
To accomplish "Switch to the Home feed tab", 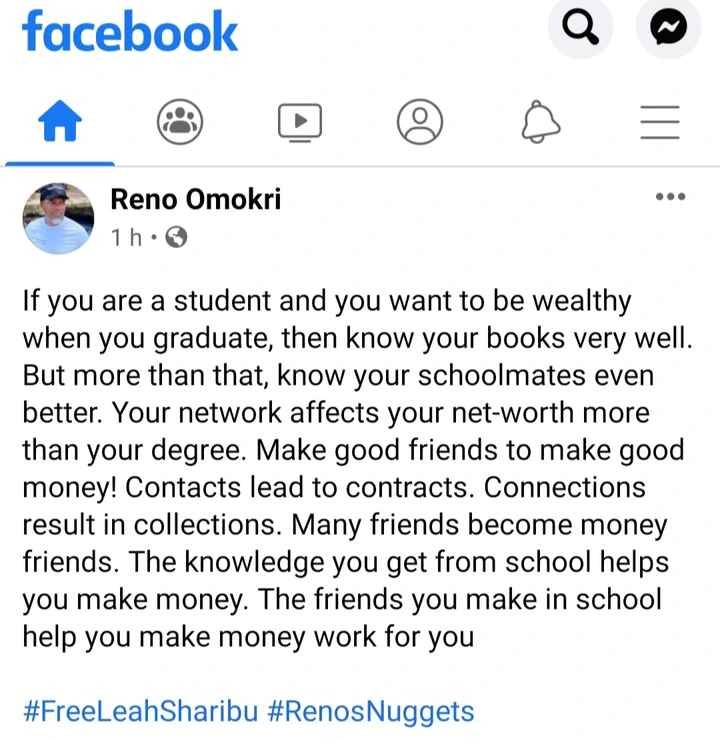I will [x=59, y=123].
